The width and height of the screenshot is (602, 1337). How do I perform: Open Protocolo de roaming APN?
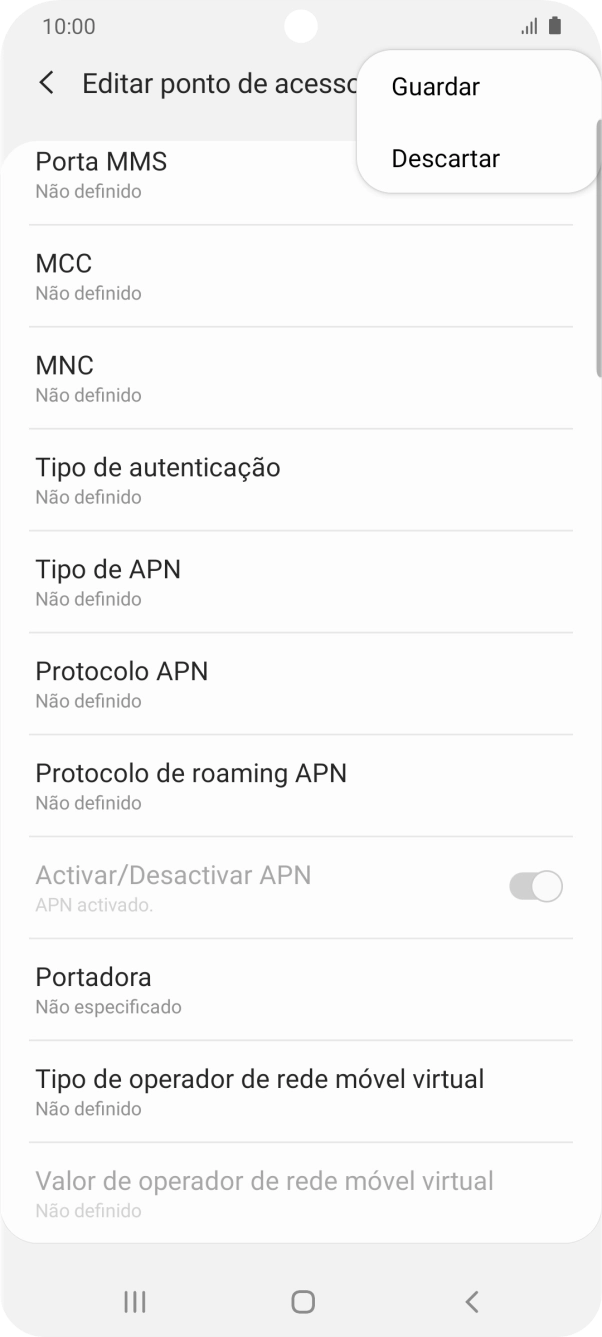tap(300, 787)
